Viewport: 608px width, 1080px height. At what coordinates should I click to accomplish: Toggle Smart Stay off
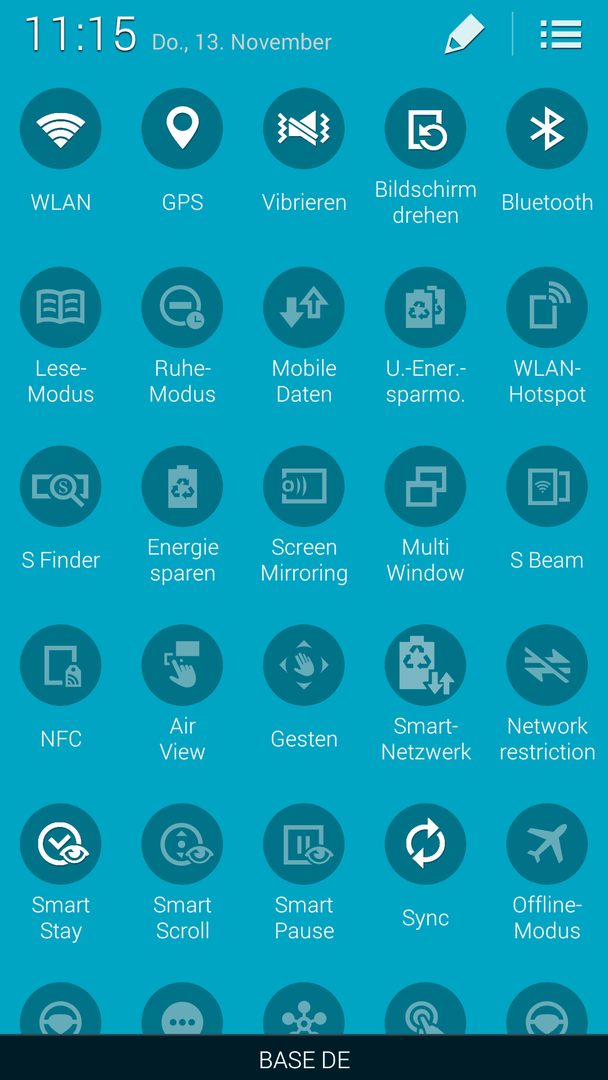[x=61, y=844]
